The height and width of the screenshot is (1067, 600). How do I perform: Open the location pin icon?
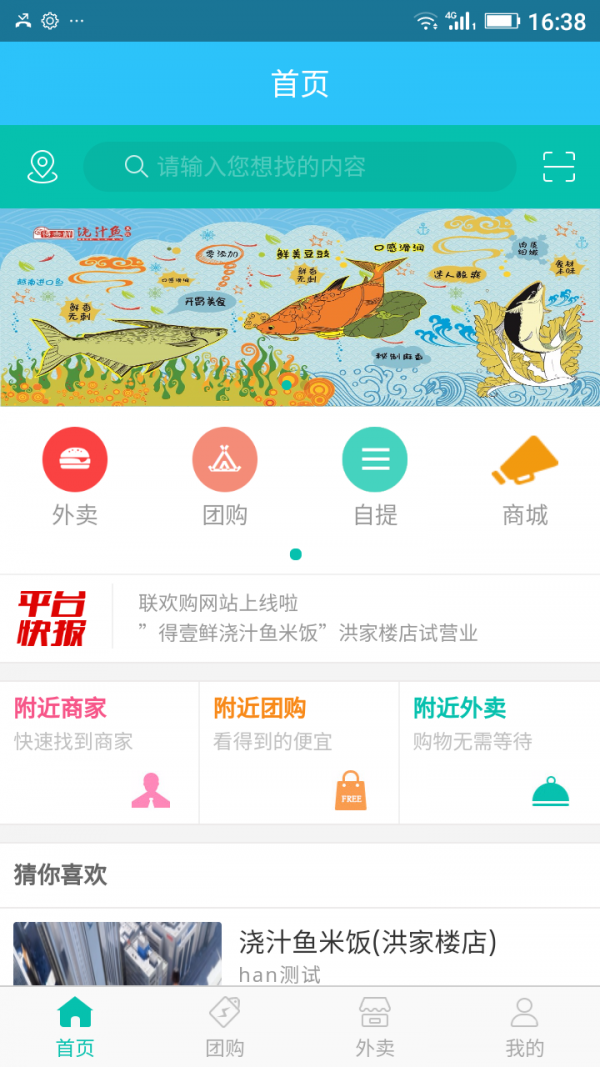(x=42, y=167)
